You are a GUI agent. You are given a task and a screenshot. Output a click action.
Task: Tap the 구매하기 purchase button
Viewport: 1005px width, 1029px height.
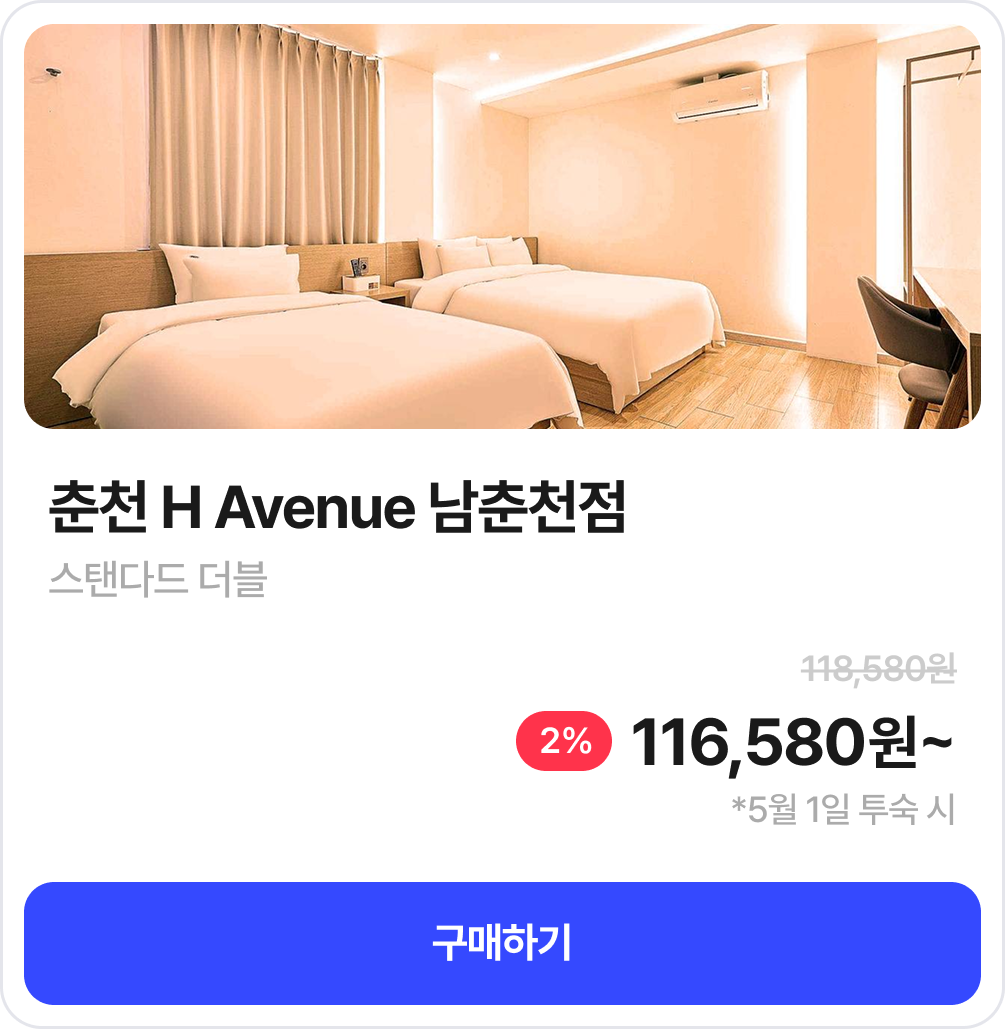tap(502, 943)
